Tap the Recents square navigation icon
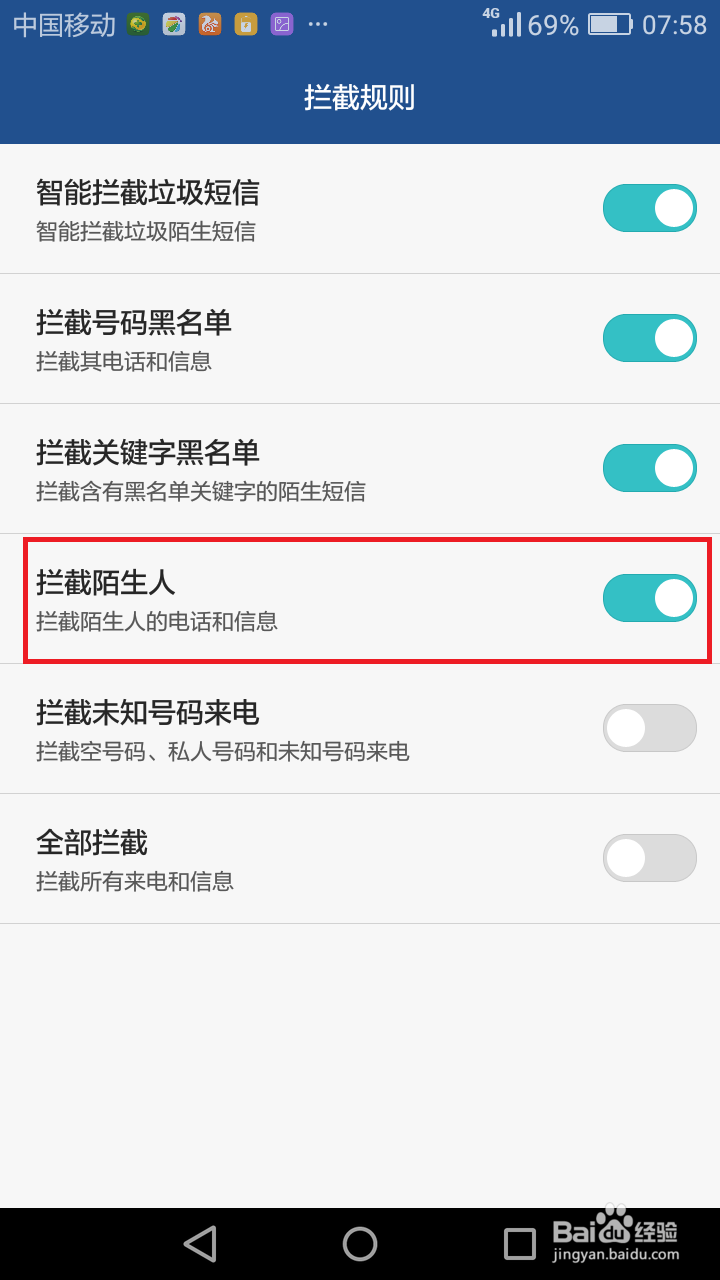 pyautogui.click(x=520, y=1244)
